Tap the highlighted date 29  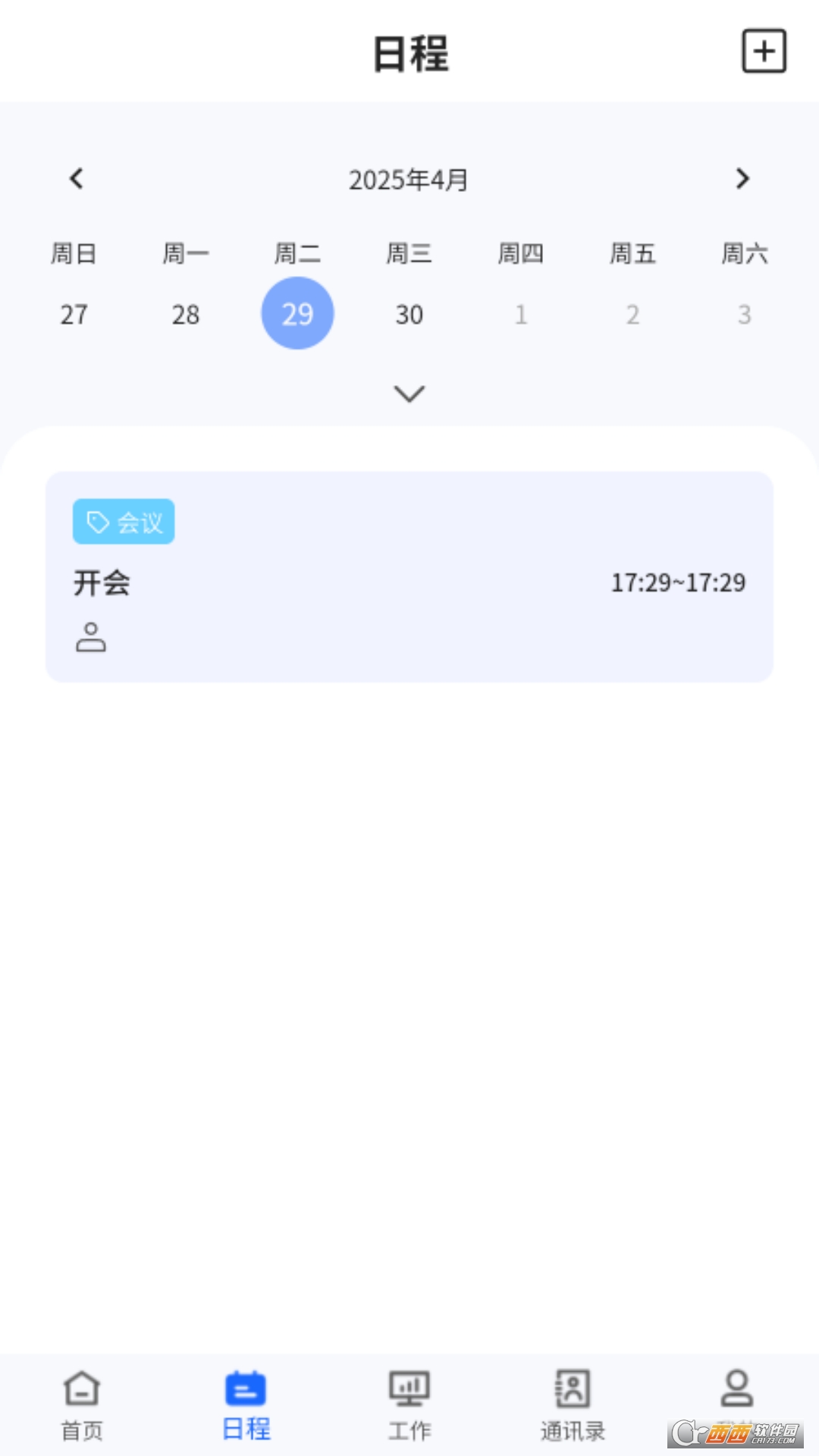click(x=297, y=313)
